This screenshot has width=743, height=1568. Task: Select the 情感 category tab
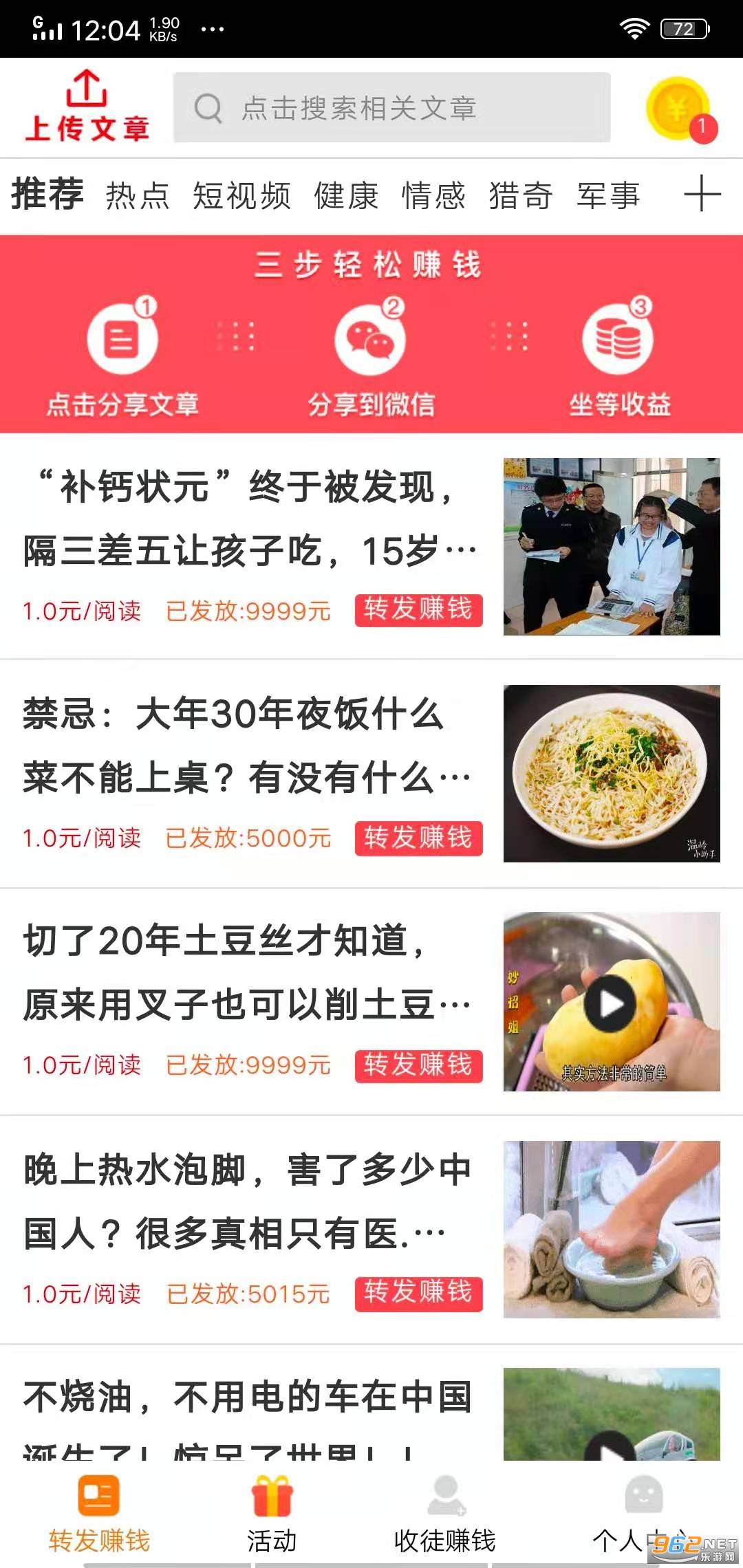[433, 196]
